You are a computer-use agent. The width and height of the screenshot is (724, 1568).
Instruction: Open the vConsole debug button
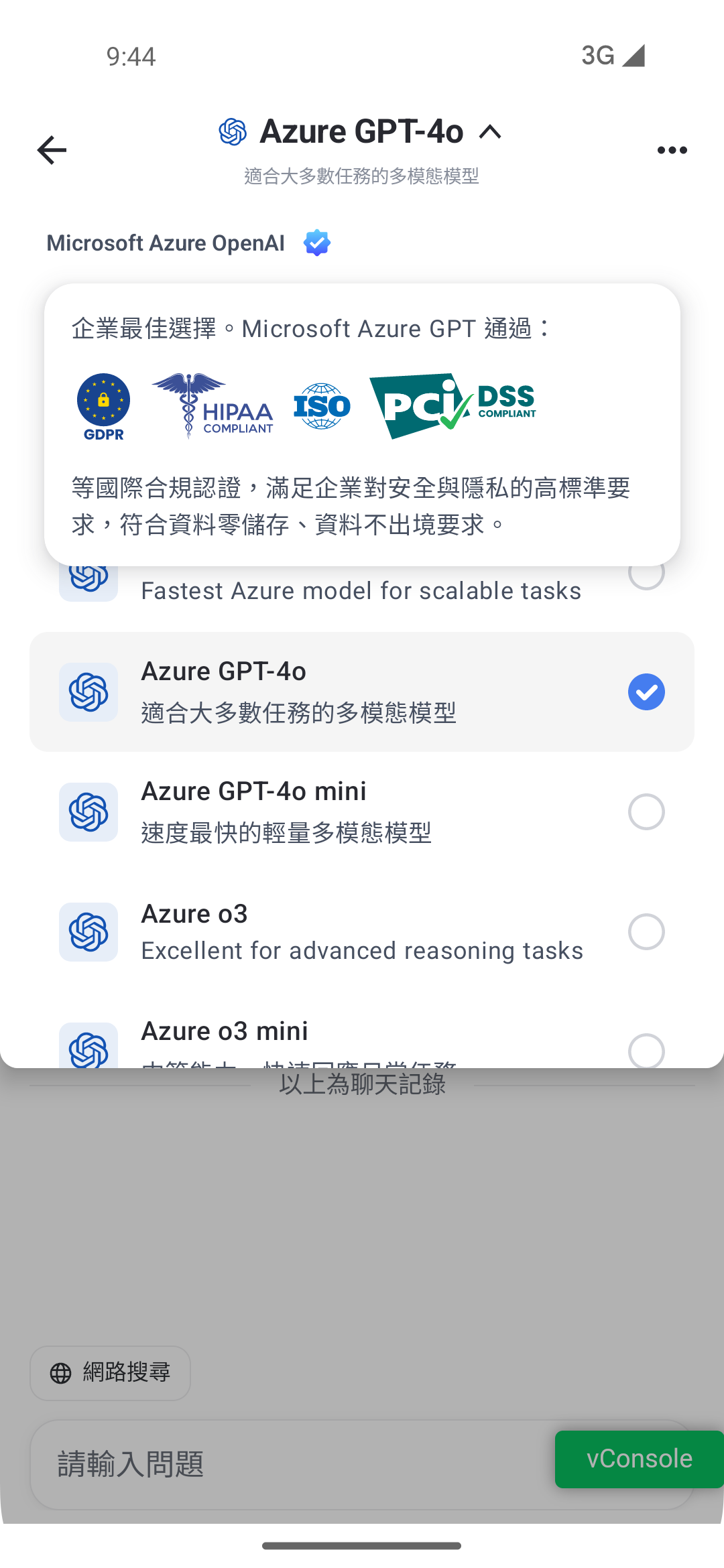click(x=639, y=1459)
